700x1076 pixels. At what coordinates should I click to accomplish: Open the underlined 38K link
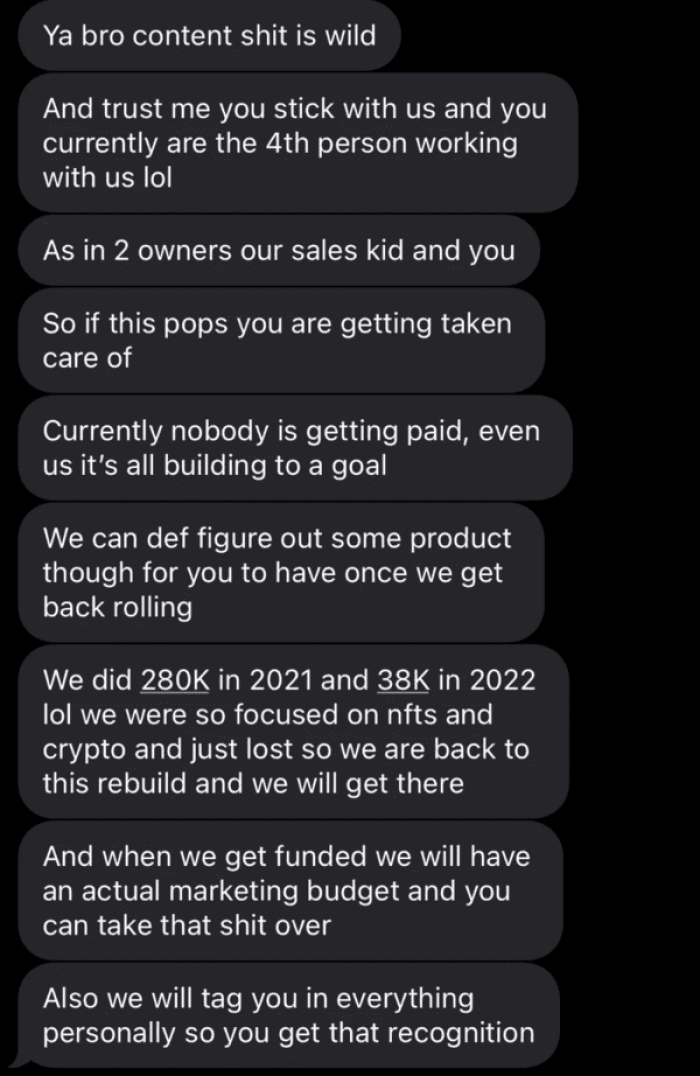point(402,680)
